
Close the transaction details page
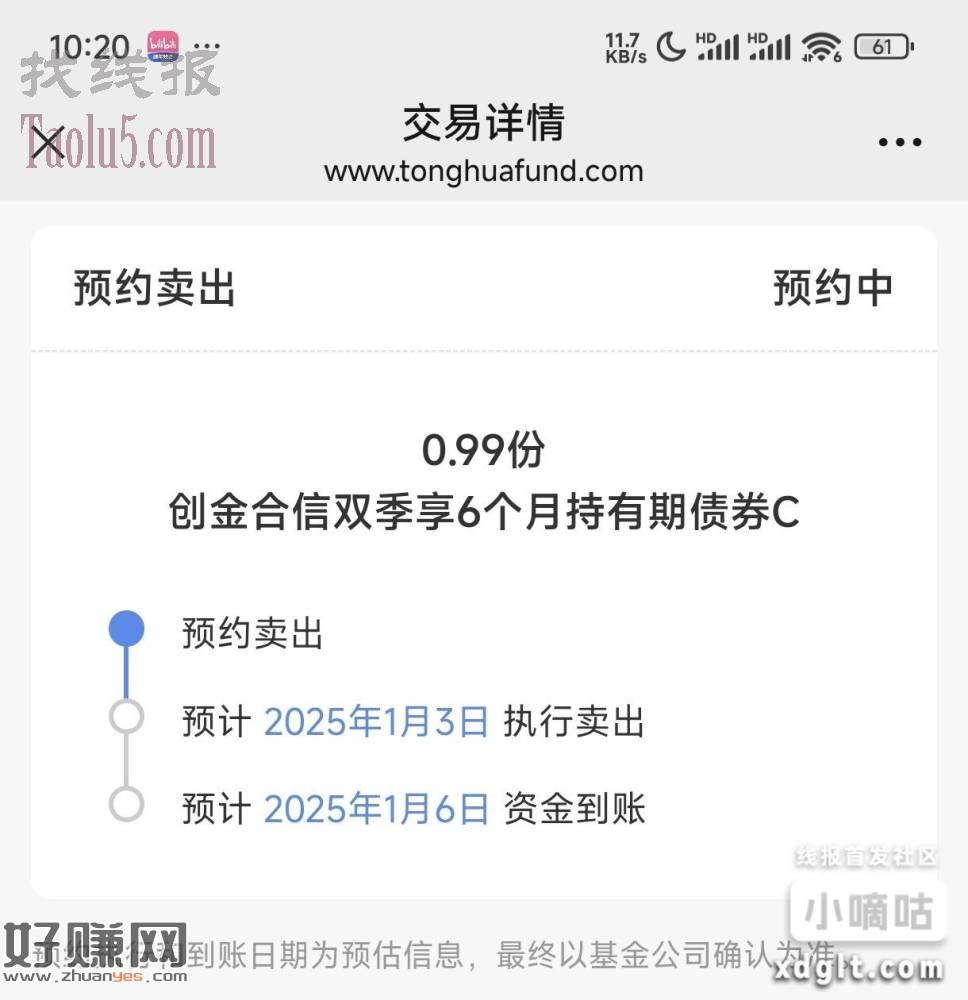click(x=48, y=143)
